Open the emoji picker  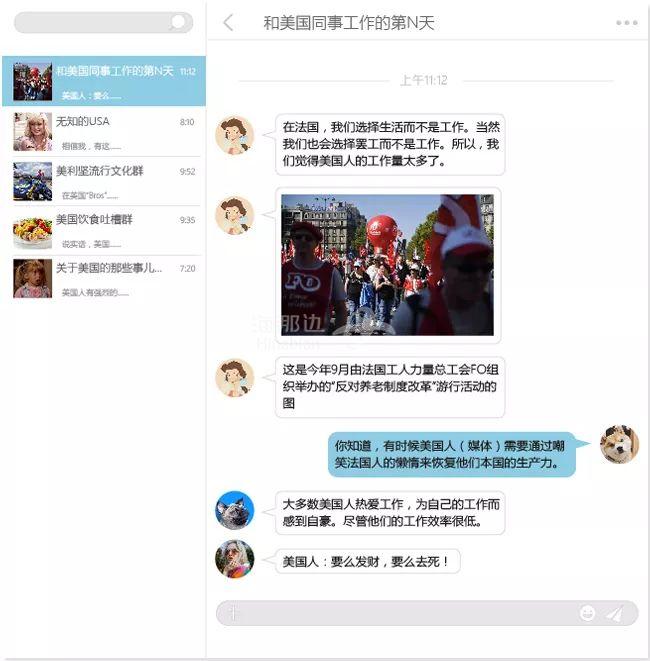[587, 613]
